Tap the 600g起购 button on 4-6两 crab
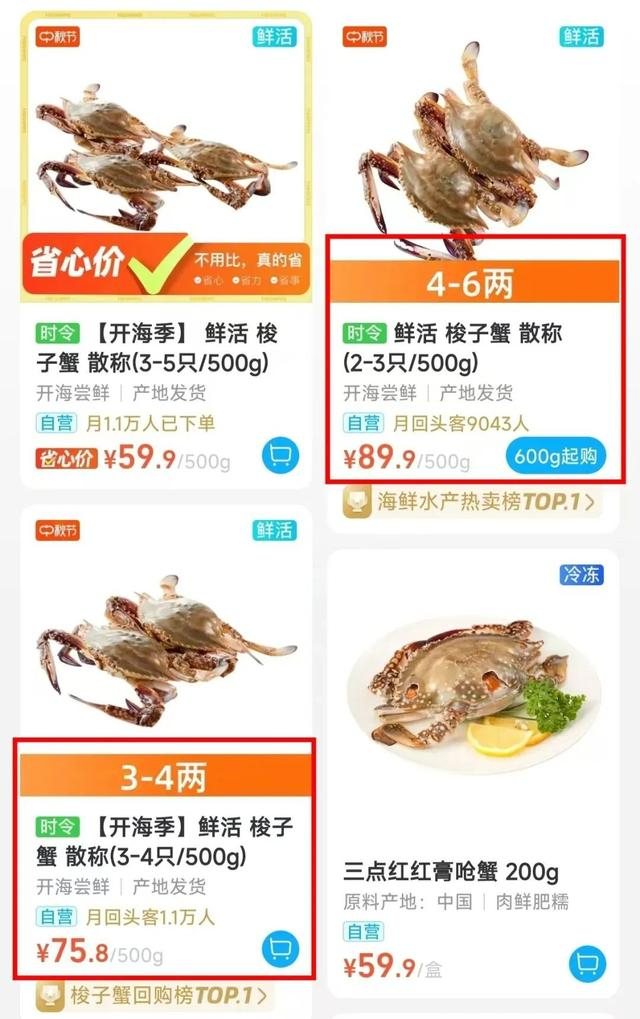 coord(555,456)
